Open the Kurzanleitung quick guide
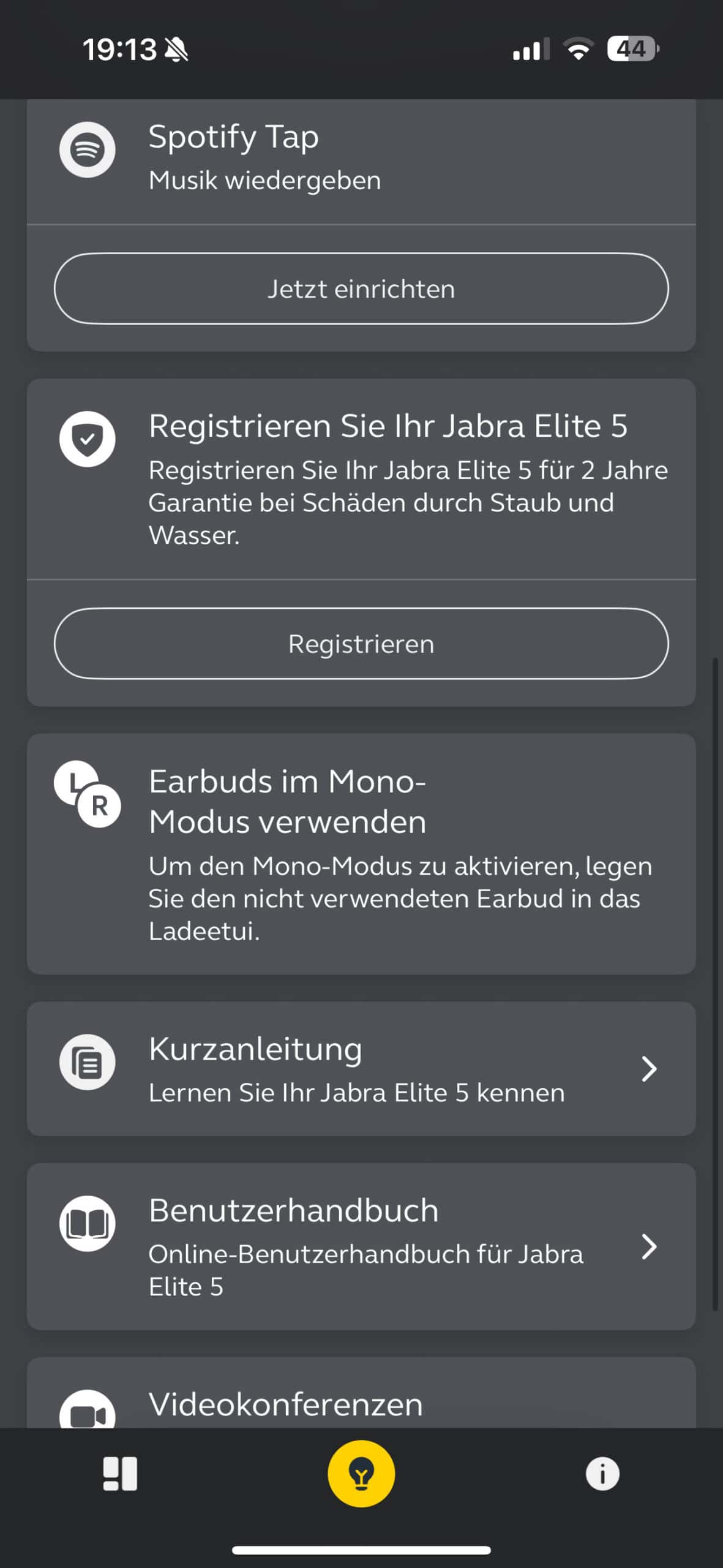 (x=361, y=1069)
